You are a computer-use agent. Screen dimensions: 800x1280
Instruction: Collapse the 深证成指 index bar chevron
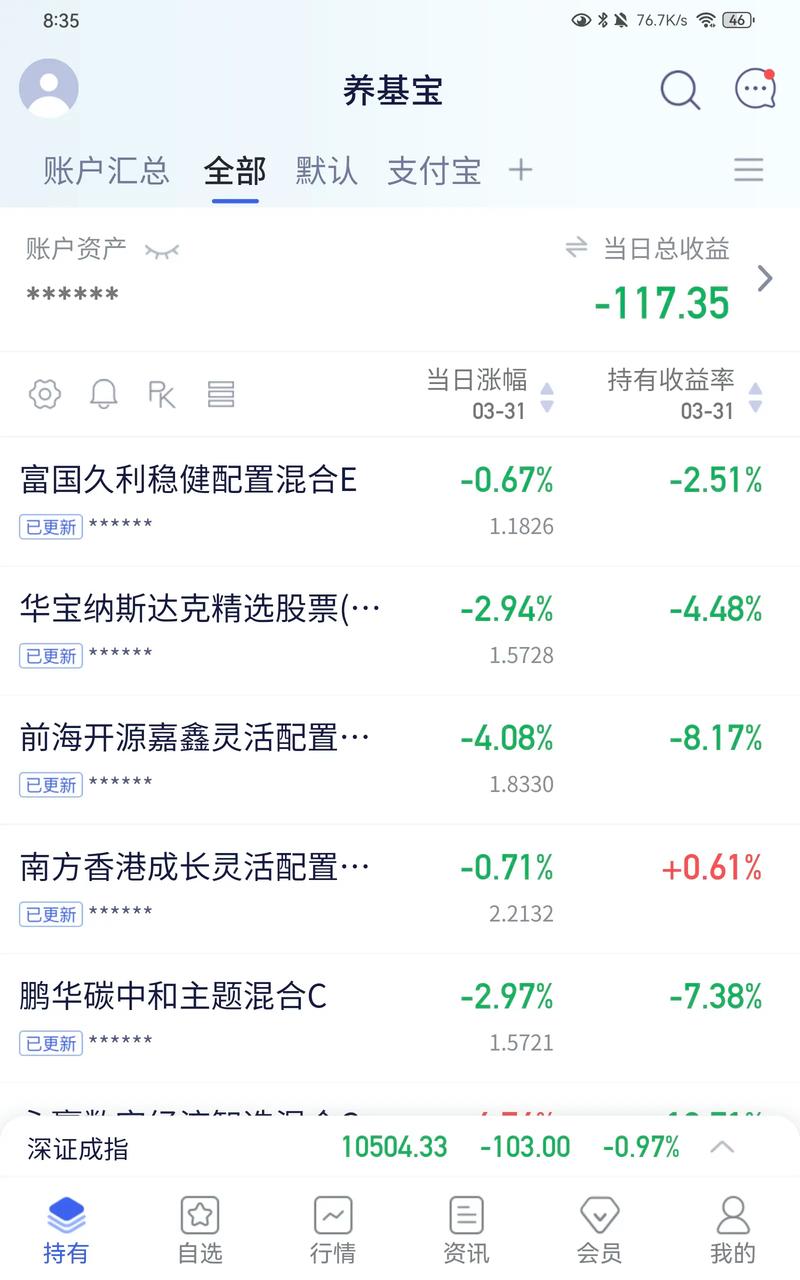coord(723,1147)
